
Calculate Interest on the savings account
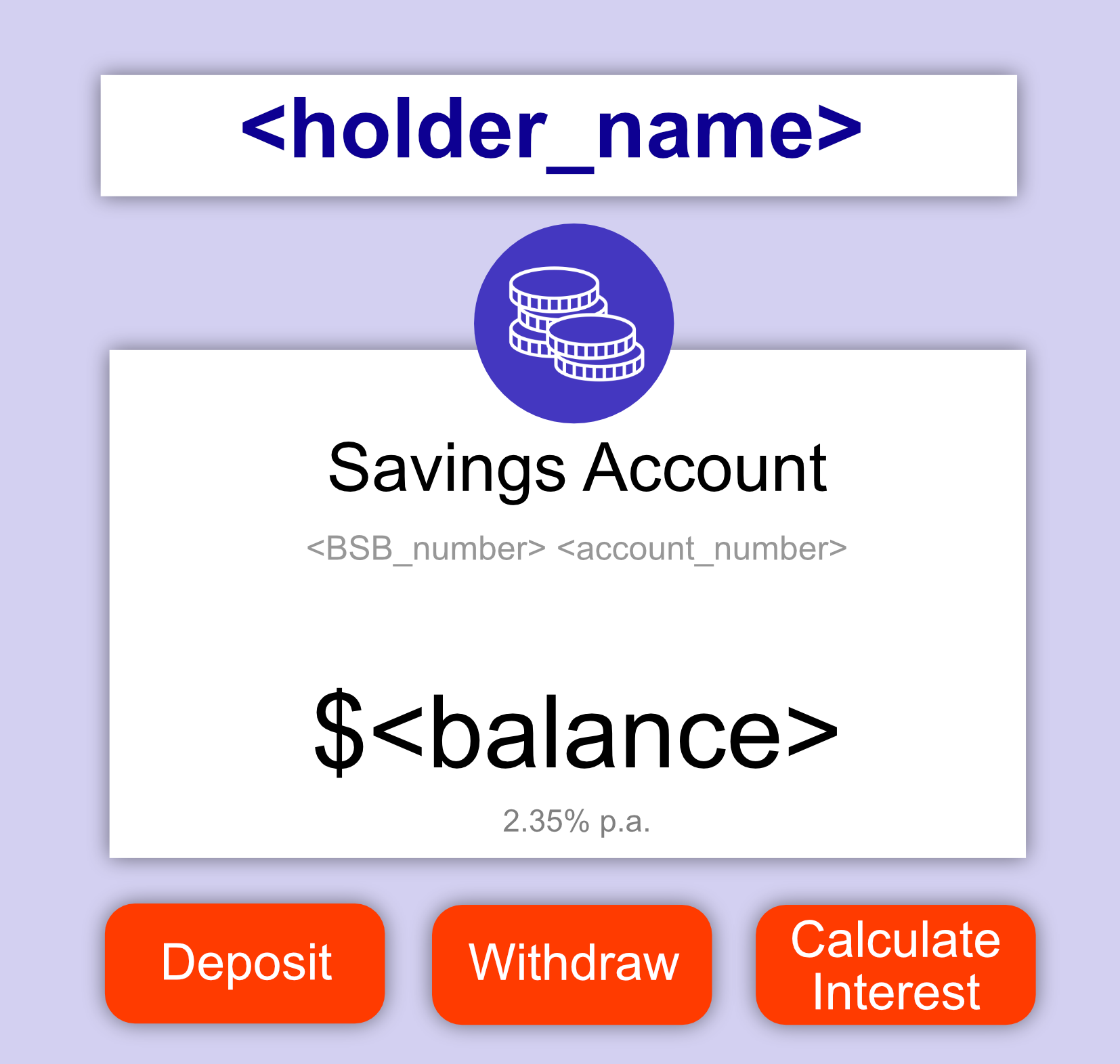(895, 964)
